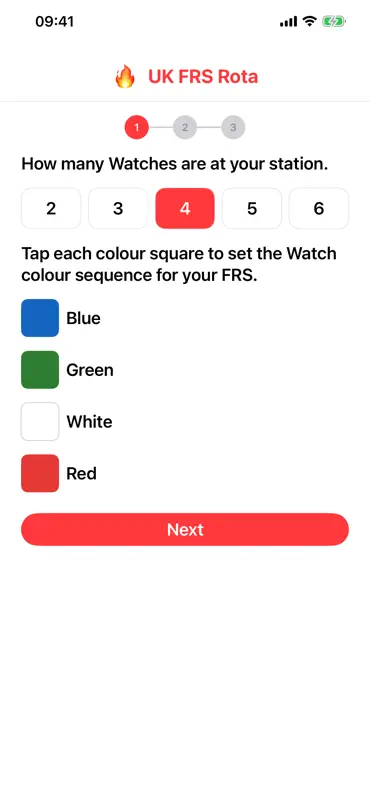Viewport: 370px width, 800px height.
Task: Cycle the Red colour square
Action: (40, 473)
